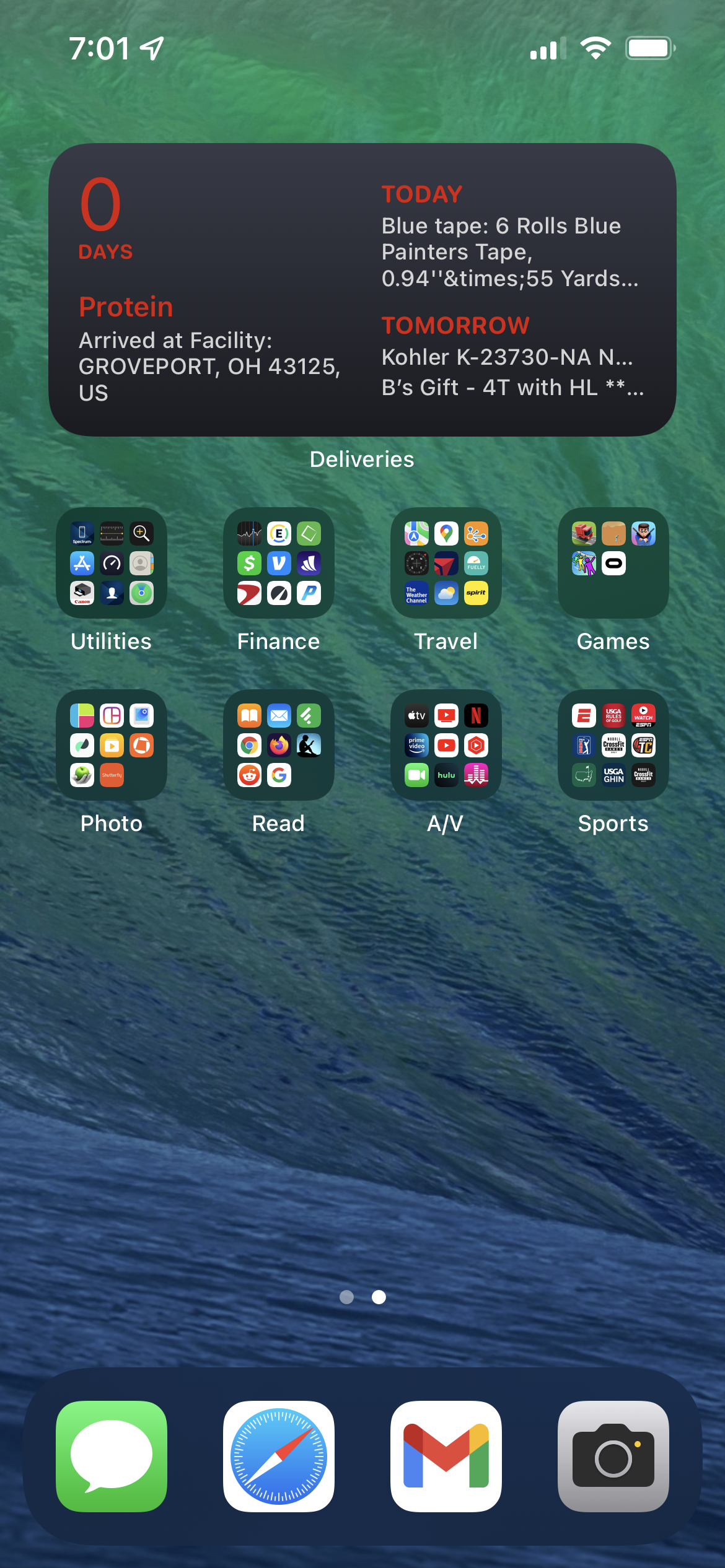
Task: Open the Photo folder
Action: [112, 745]
